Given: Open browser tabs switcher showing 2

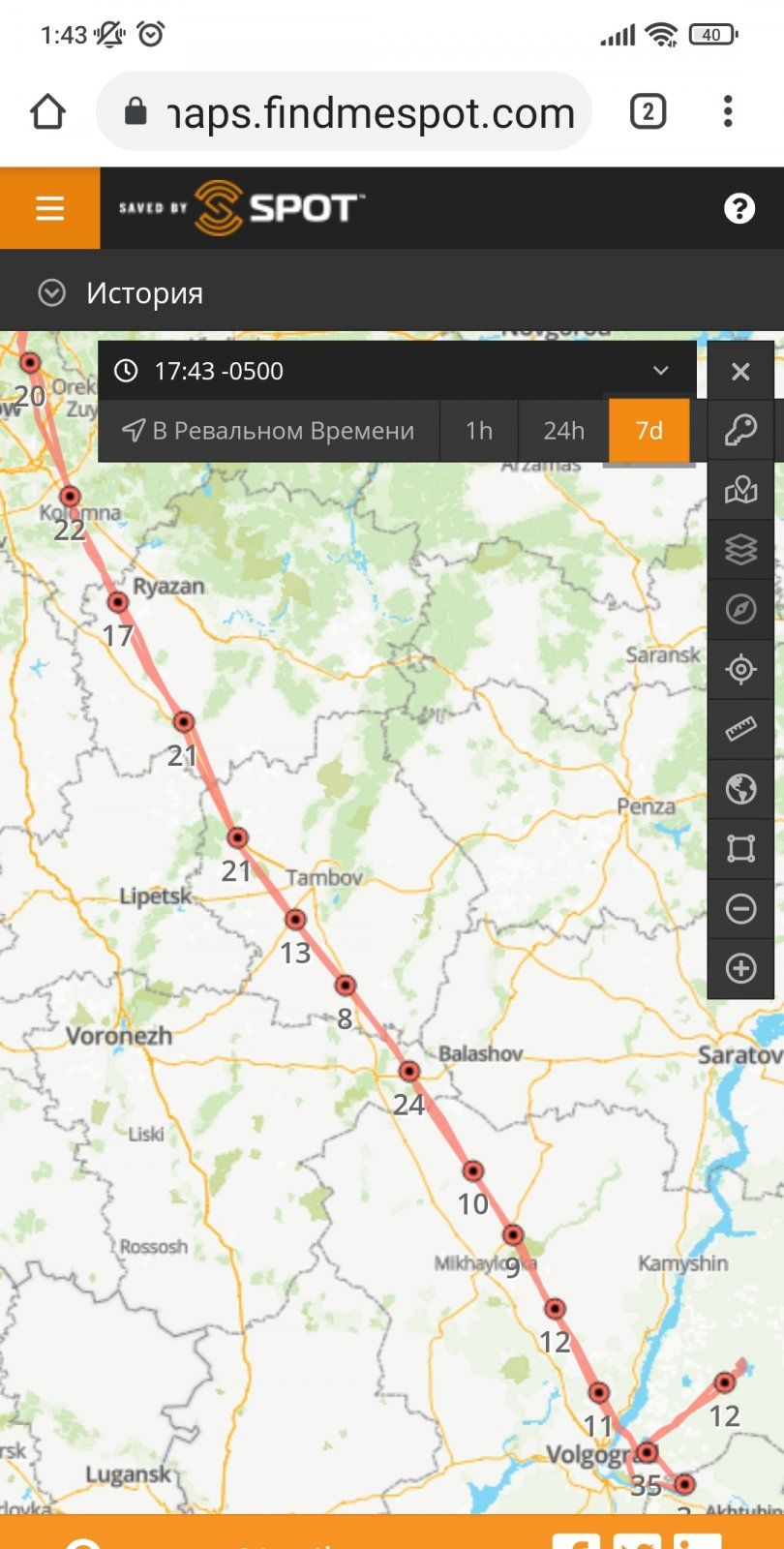Looking at the screenshot, I should tap(648, 112).
